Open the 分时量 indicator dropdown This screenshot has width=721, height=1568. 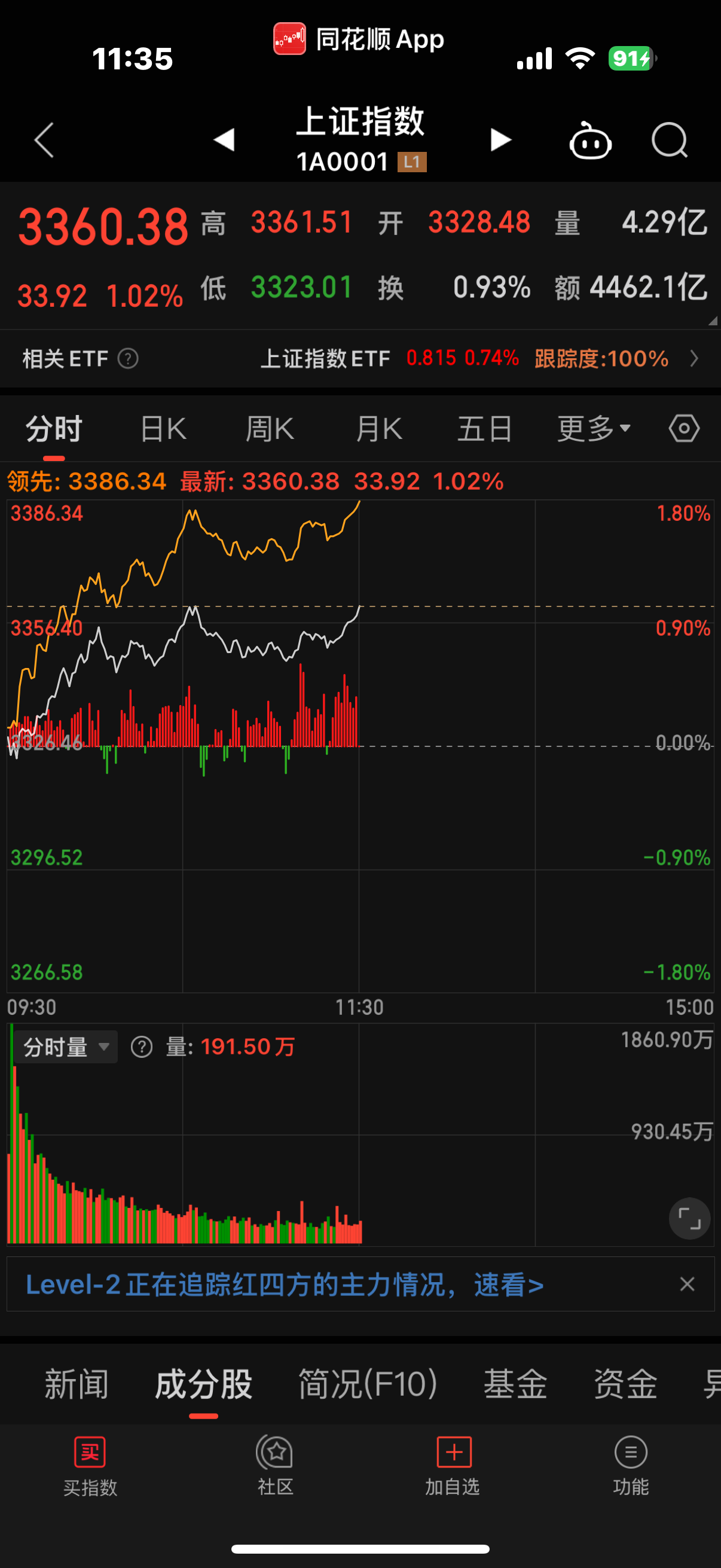tap(66, 1047)
